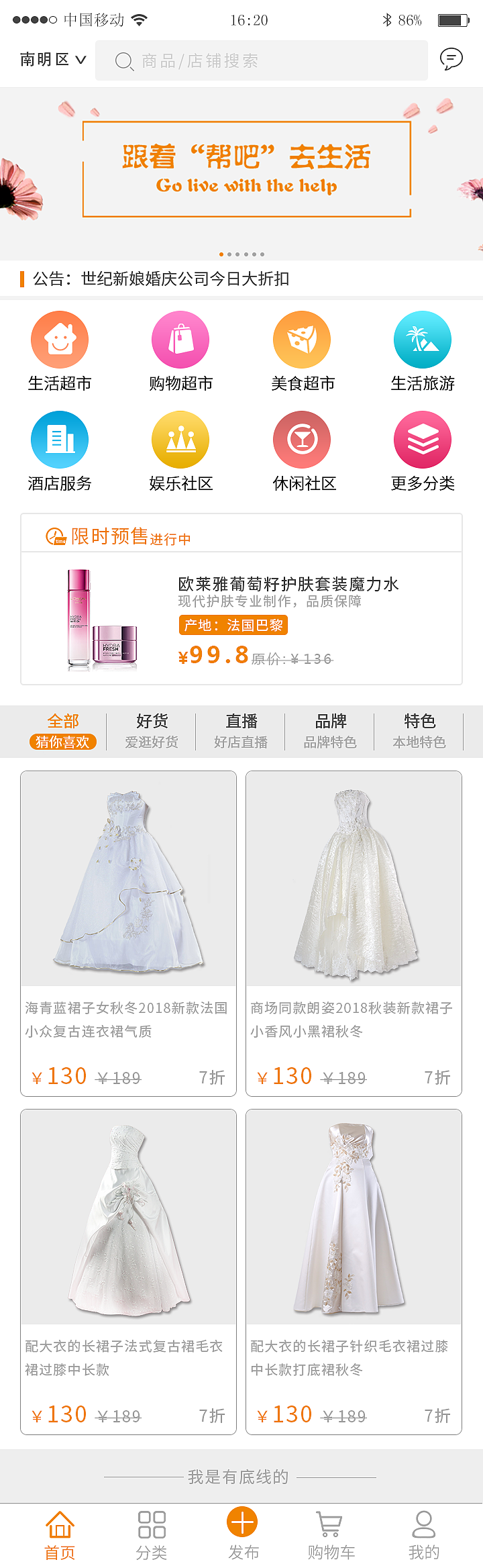The width and height of the screenshot is (483, 1568).
Task: Open the 商场同款朗姿 dress product card
Action: [x=354, y=933]
